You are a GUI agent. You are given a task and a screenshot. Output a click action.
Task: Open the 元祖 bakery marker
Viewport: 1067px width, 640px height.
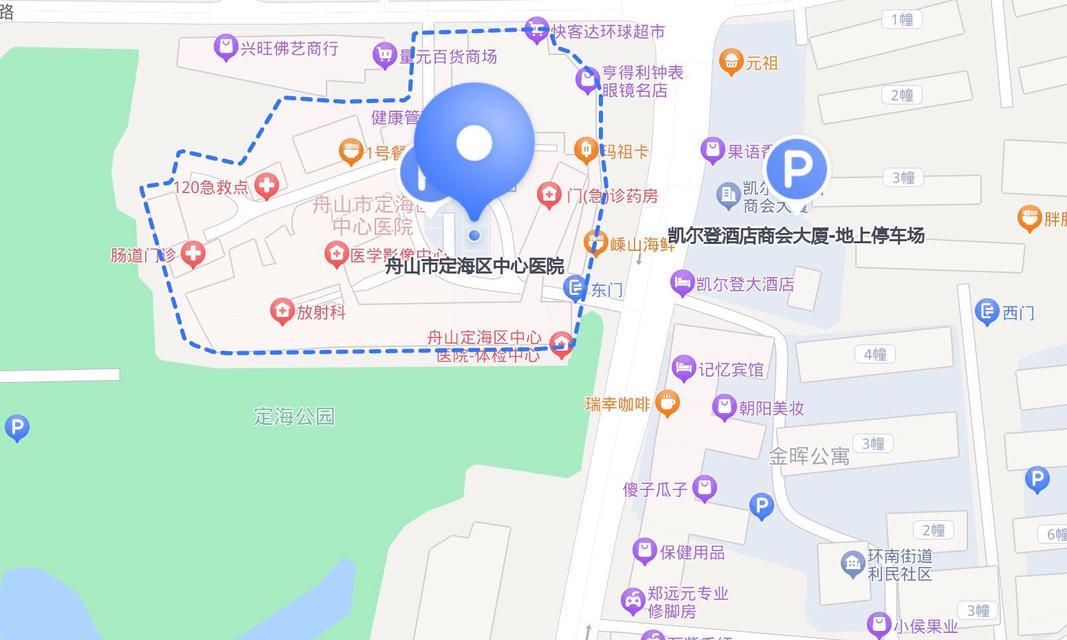pos(732,62)
